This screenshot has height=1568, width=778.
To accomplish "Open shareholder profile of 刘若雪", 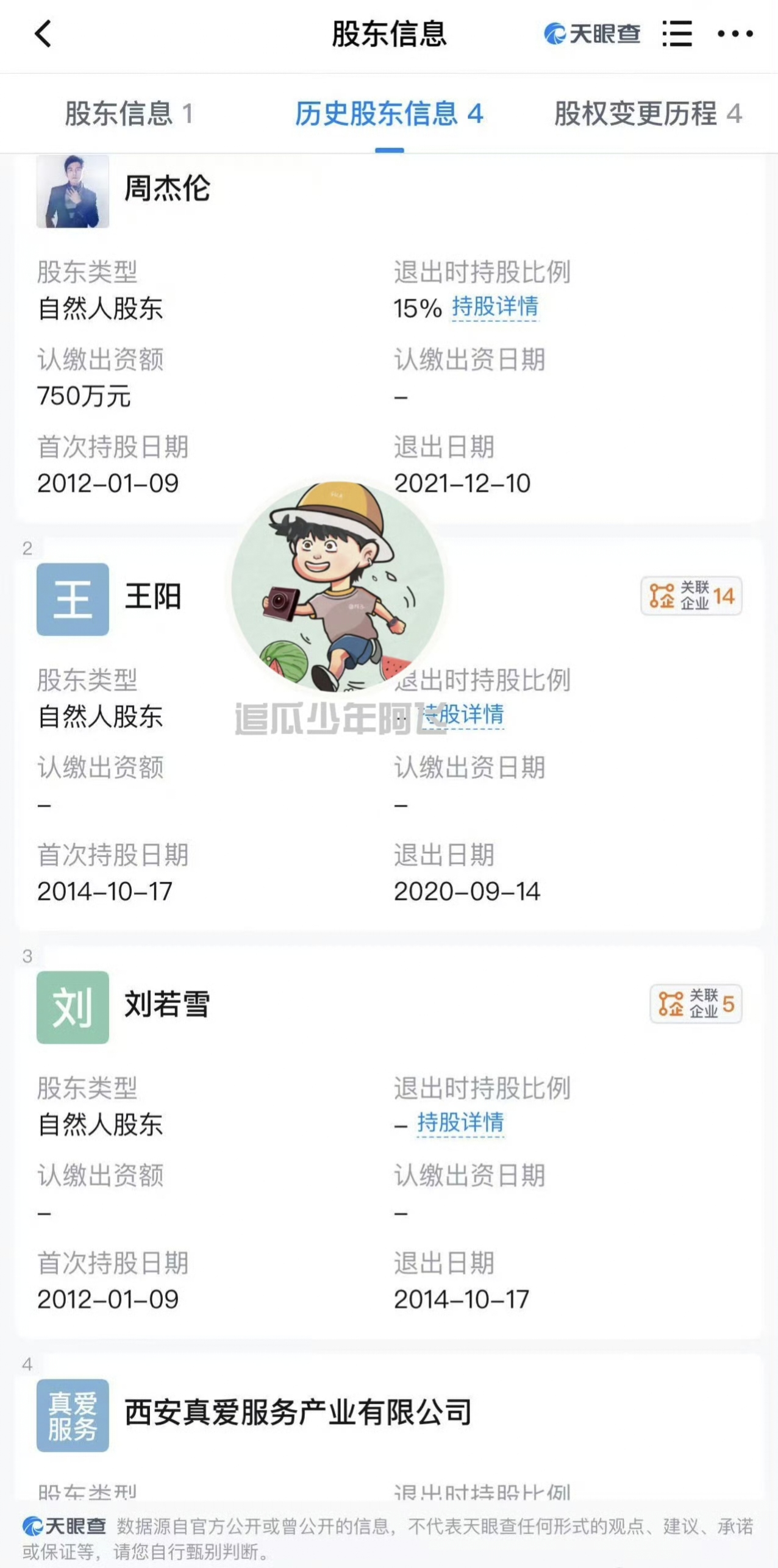I will coord(167,1004).
